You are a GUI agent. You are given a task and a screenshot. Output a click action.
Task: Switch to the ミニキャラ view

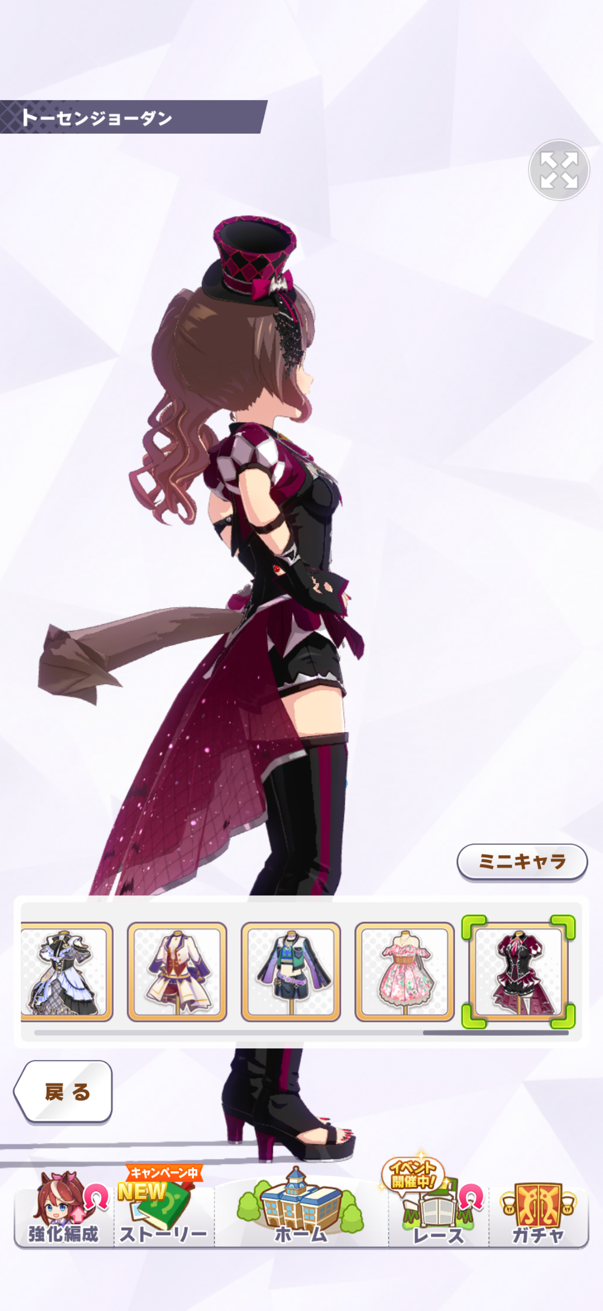(x=522, y=861)
